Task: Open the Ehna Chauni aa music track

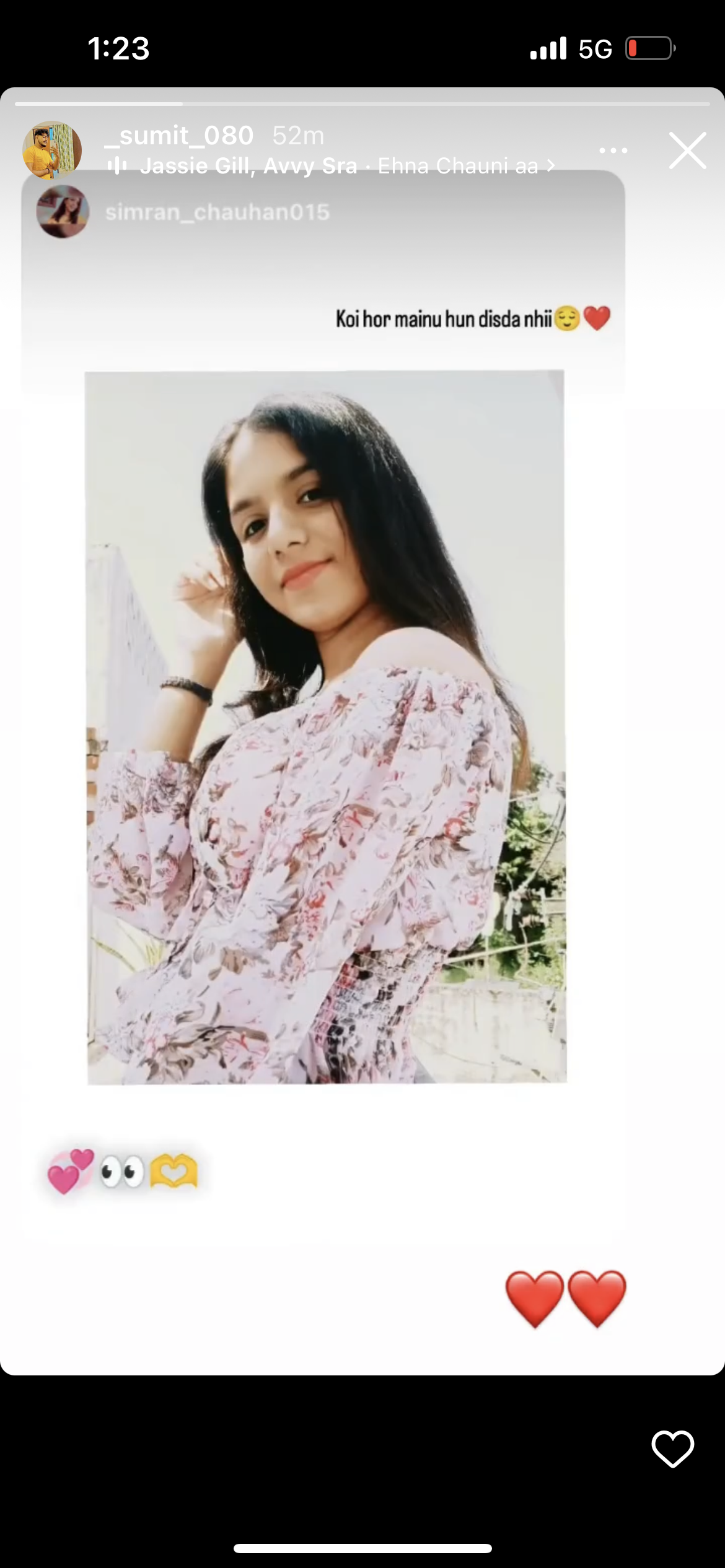Action: pos(331,166)
